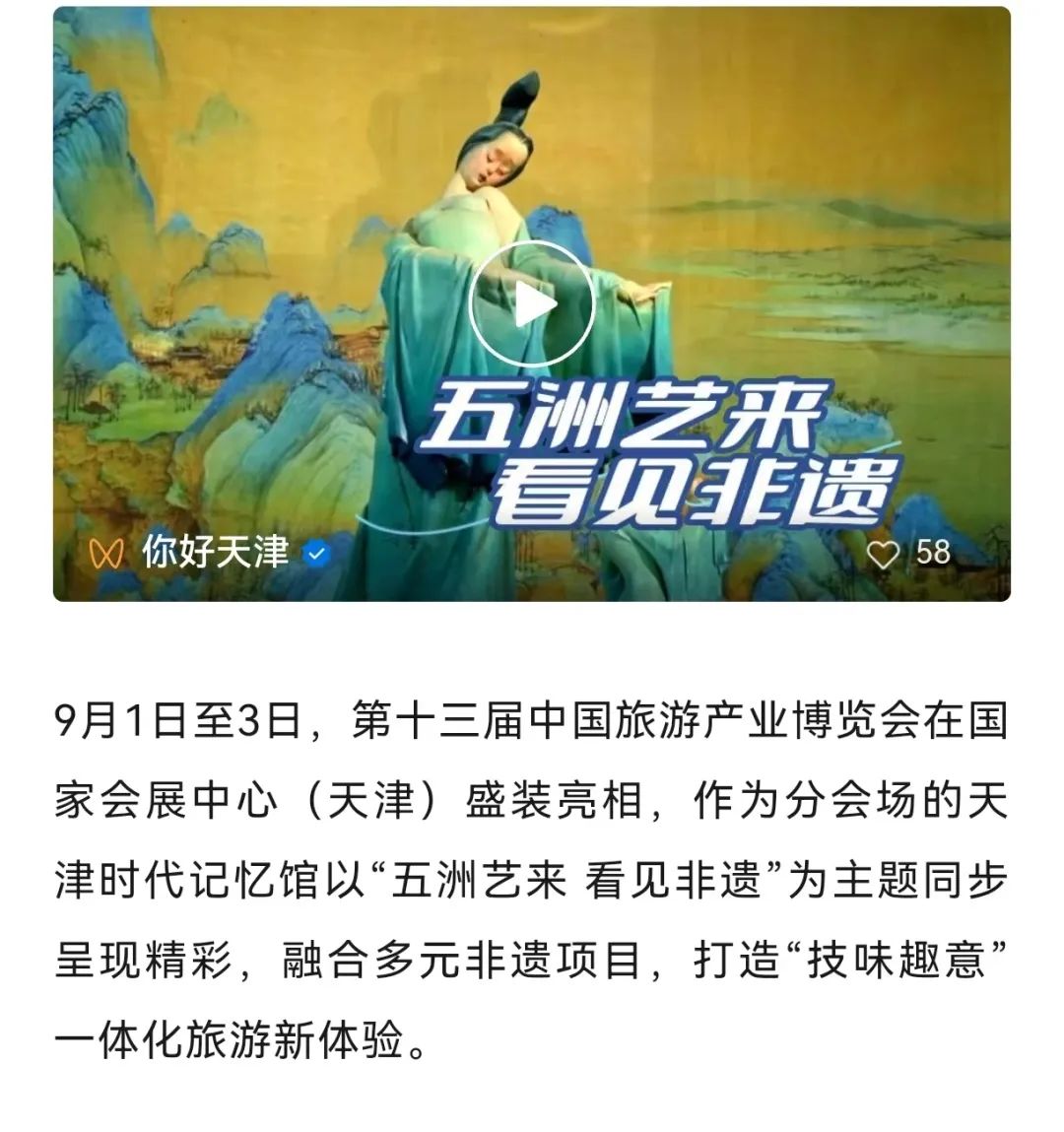This screenshot has width=1064, height=1132.
Task: Toggle playback by tapping the play circle
Action: click(x=532, y=302)
